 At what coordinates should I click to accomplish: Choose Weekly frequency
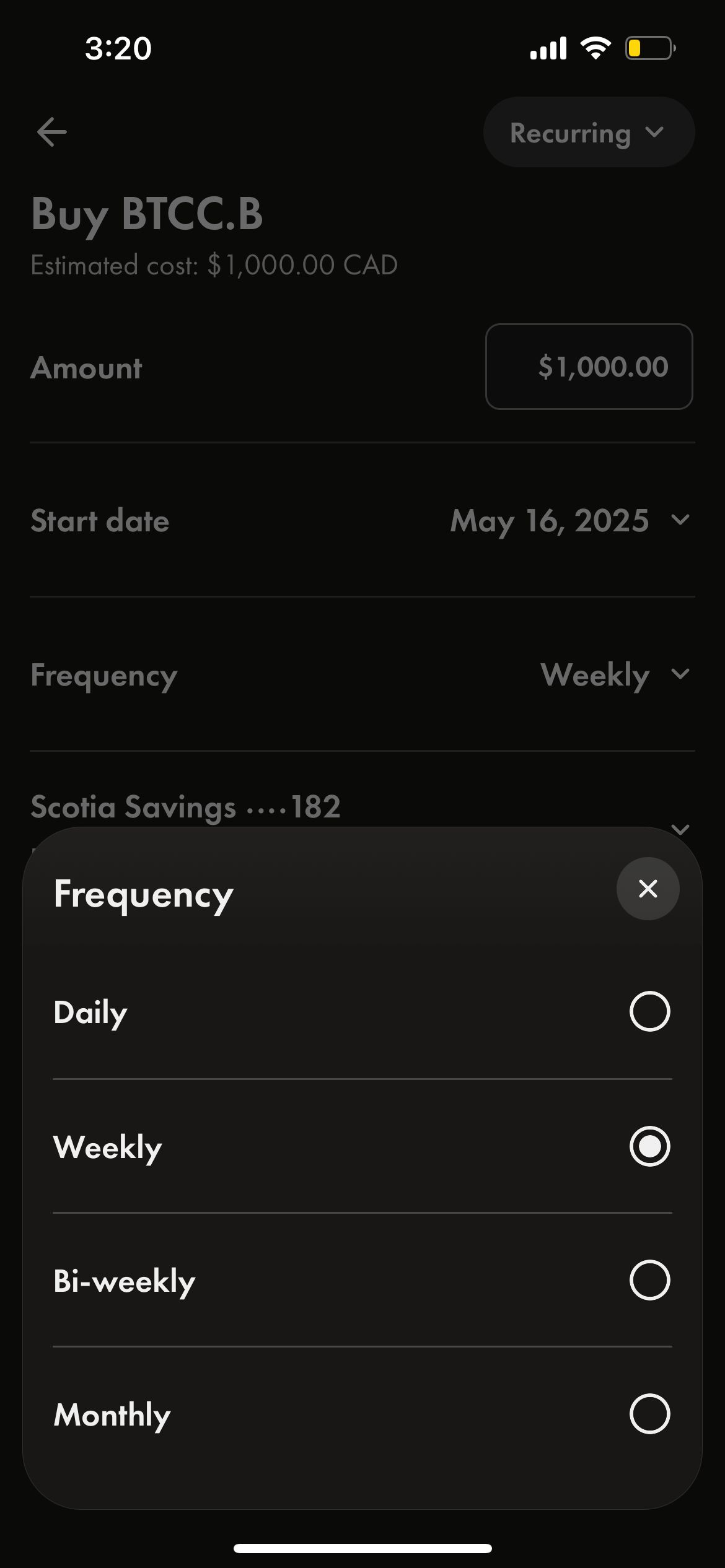click(649, 1146)
